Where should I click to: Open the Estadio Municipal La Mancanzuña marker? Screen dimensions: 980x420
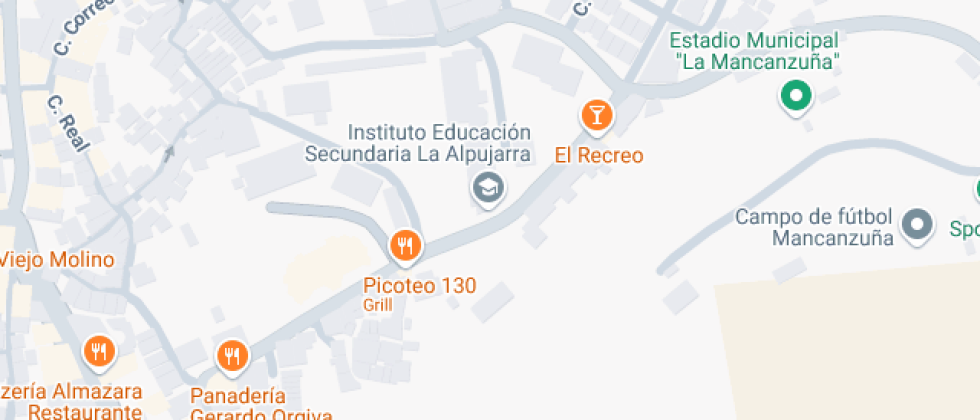coord(796,97)
